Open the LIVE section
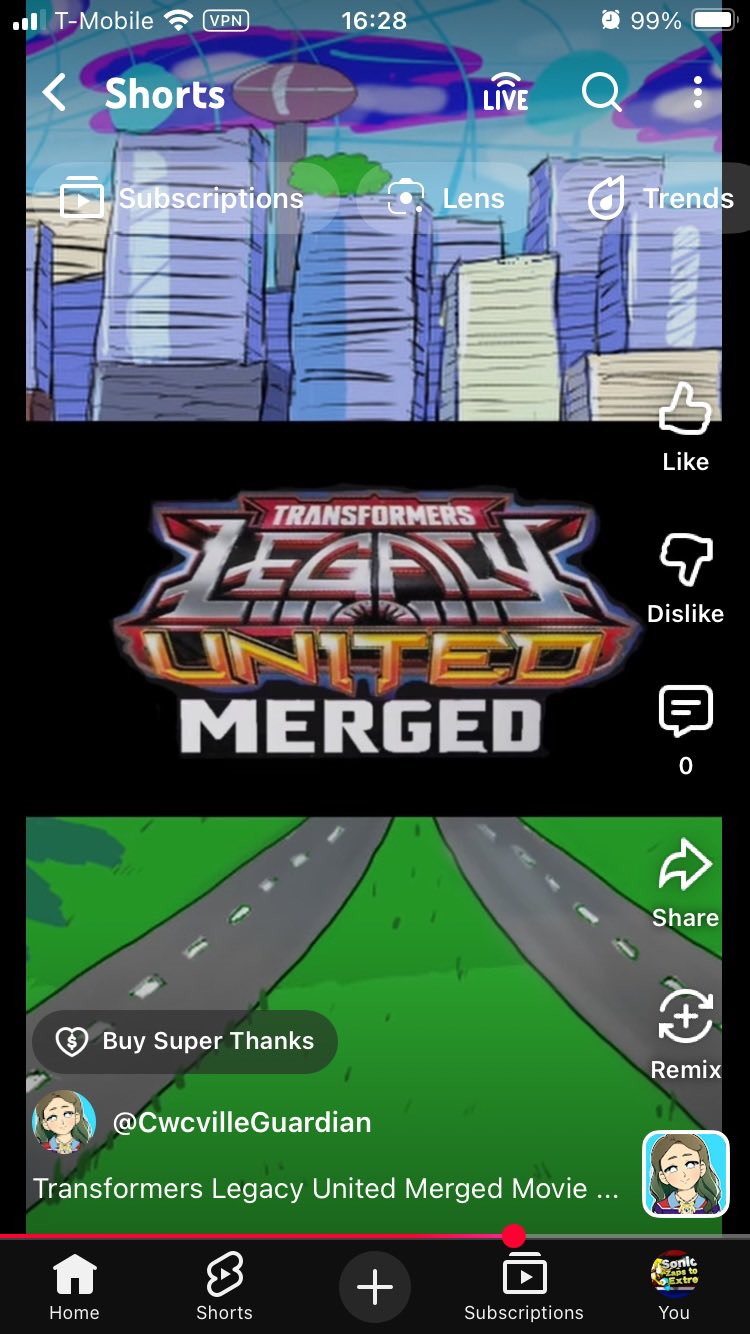 coord(505,93)
